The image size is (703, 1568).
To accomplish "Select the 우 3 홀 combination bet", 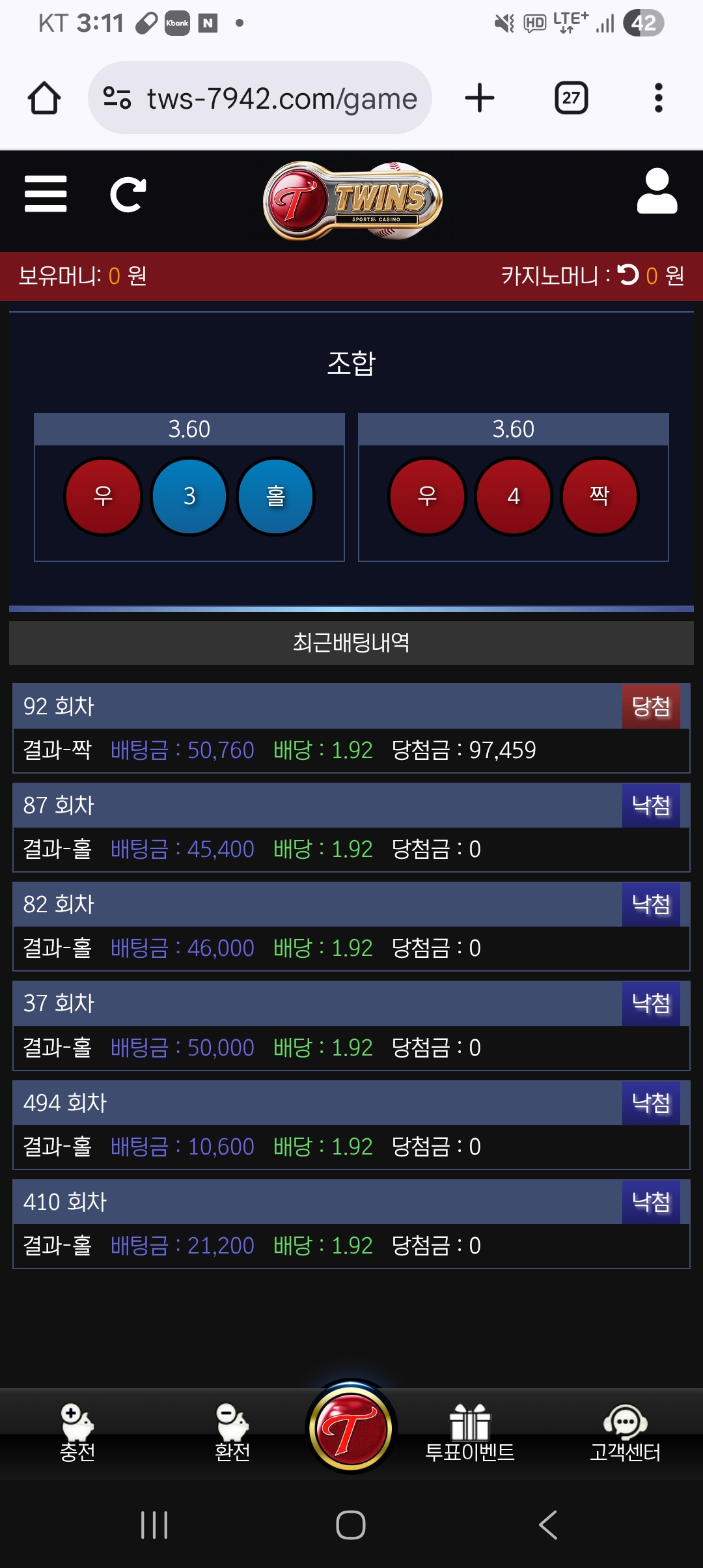I will tap(189, 487).
